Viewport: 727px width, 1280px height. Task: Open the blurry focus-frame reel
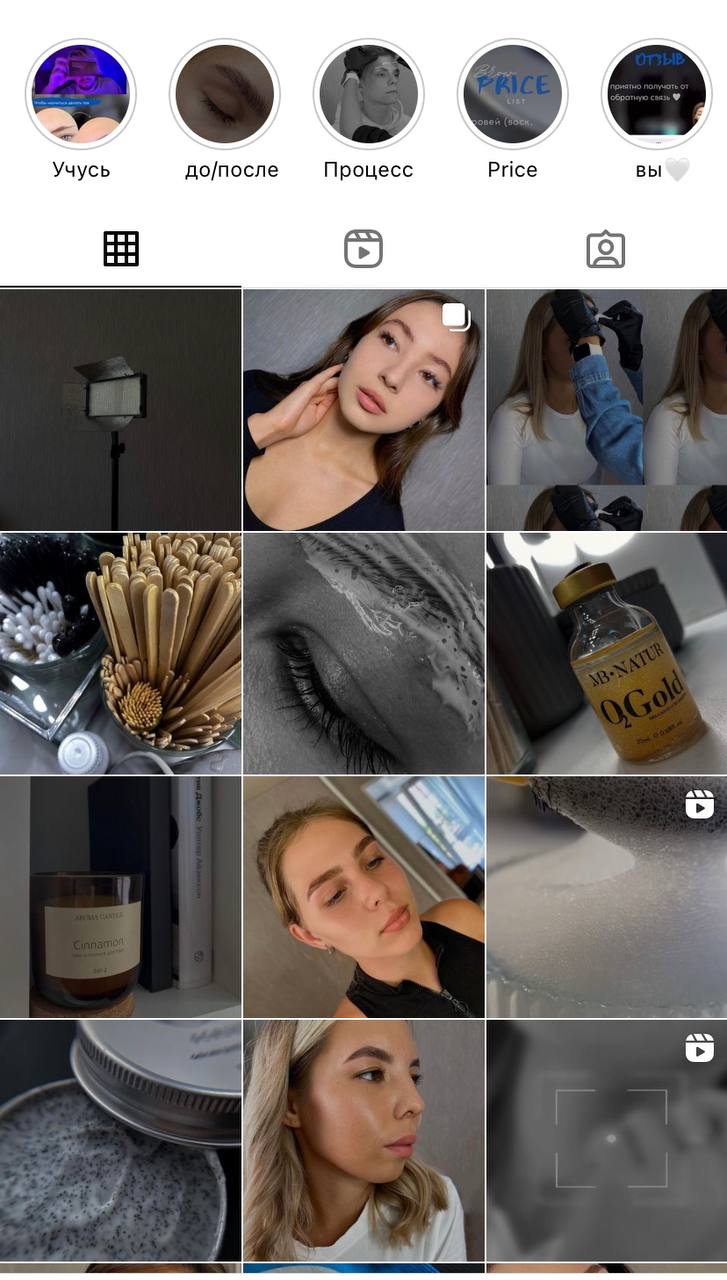(606, 1141)
